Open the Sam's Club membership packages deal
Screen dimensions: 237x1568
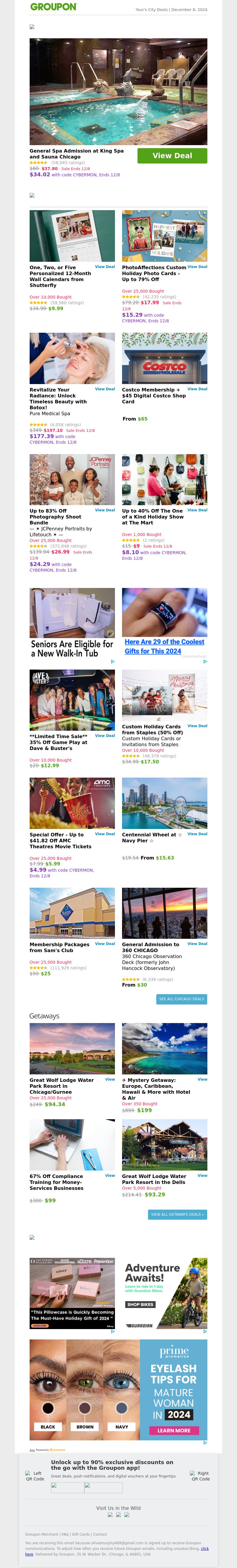105,944
